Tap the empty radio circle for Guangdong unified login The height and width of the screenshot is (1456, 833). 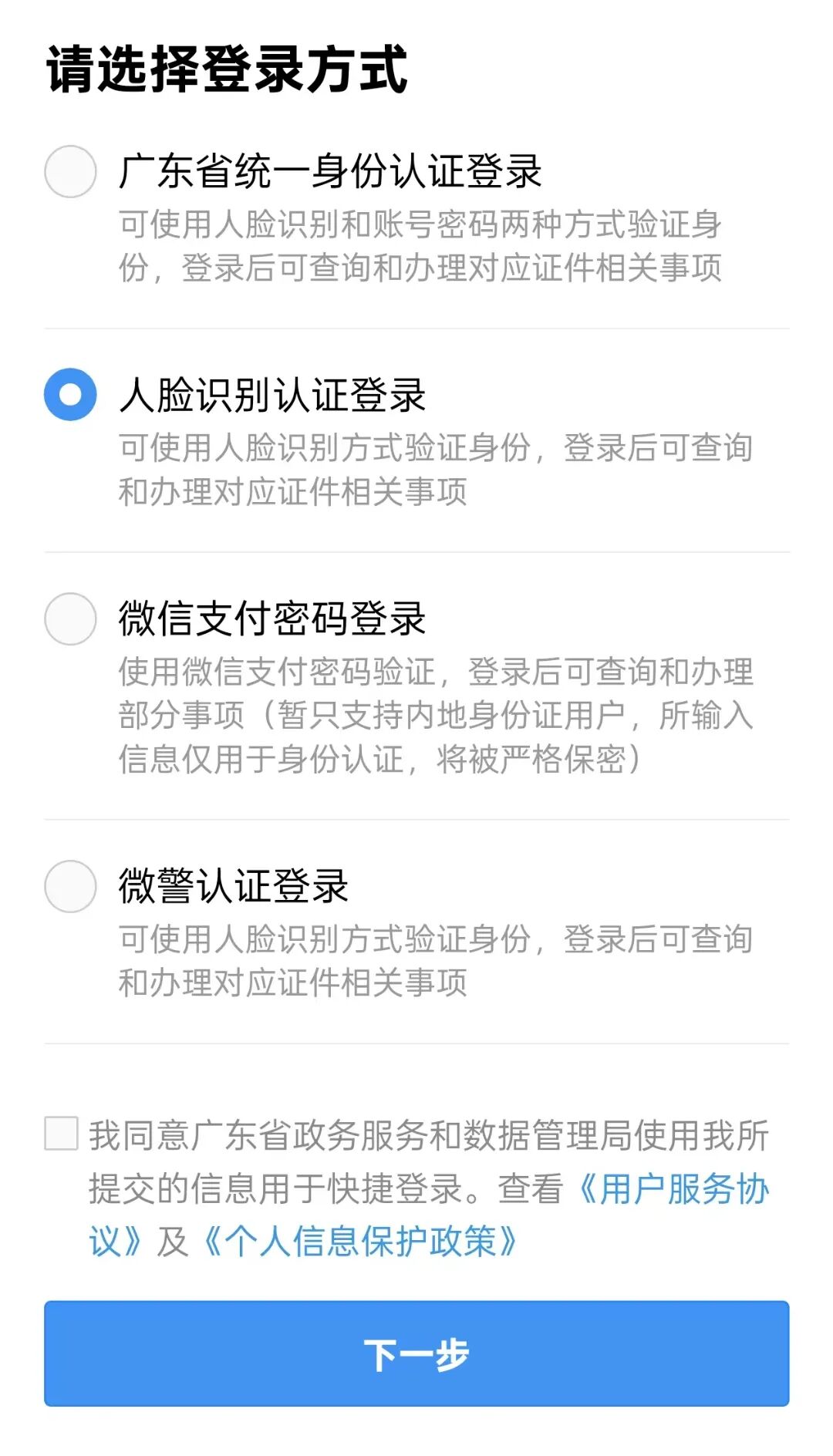tap(69, 171)
